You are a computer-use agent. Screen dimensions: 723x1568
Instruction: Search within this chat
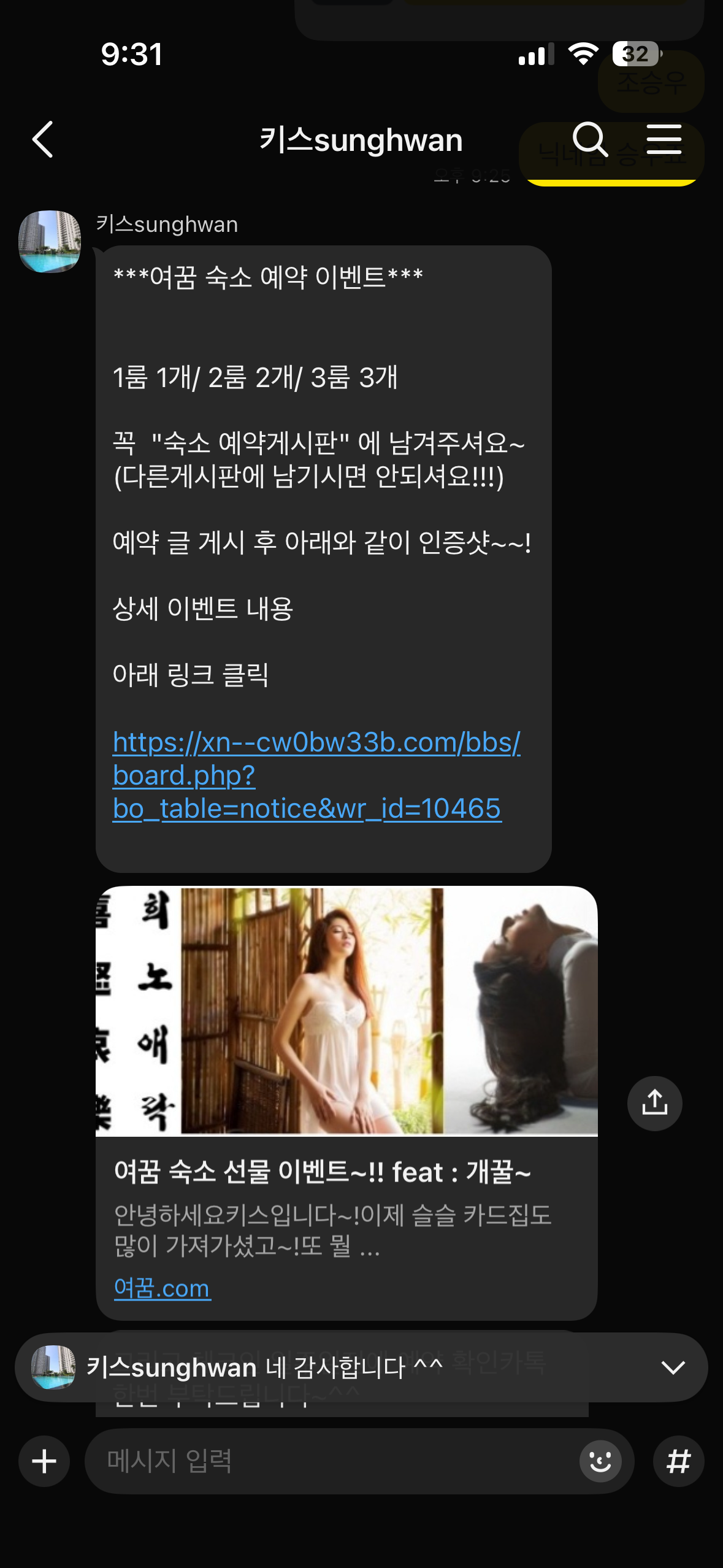[x=589, y=139]
